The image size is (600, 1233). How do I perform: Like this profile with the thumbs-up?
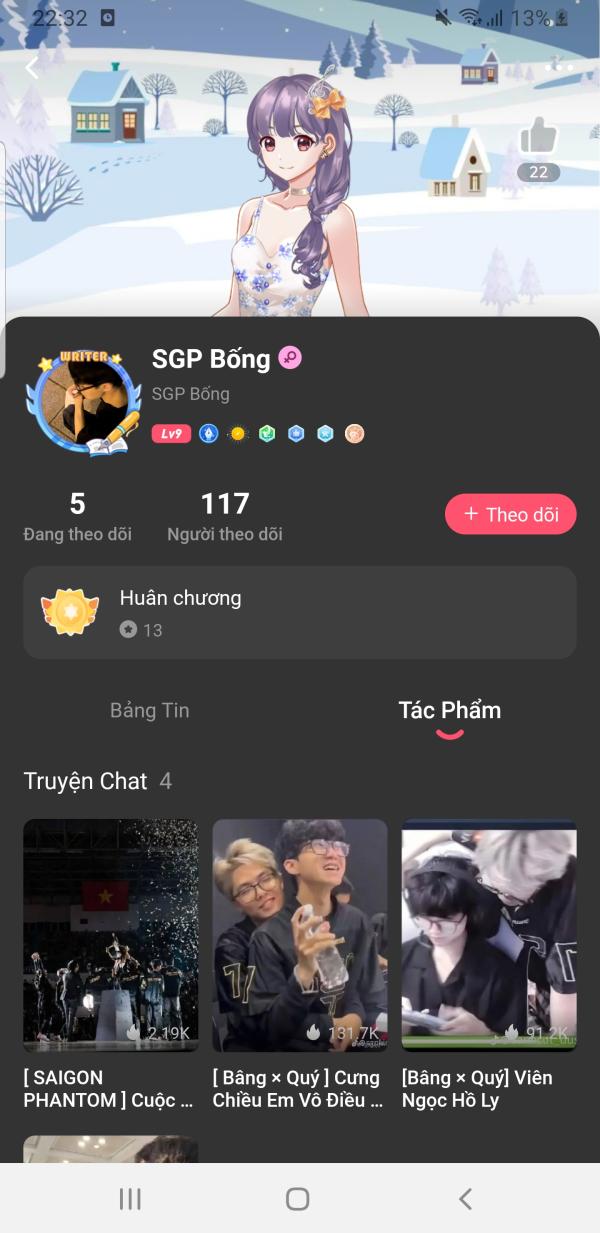click(x=538, y=138)
